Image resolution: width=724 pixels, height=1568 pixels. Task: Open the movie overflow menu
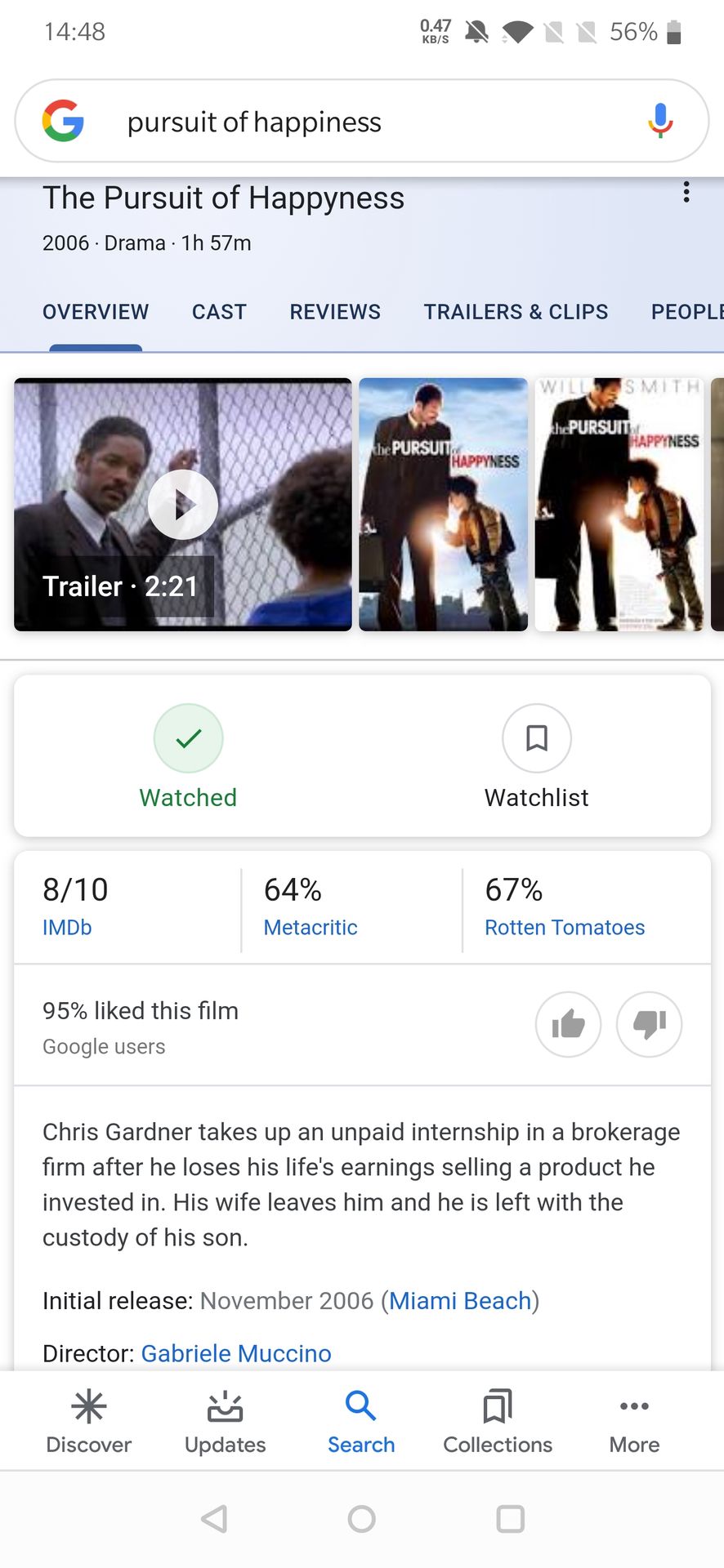(x=686, y=193)
